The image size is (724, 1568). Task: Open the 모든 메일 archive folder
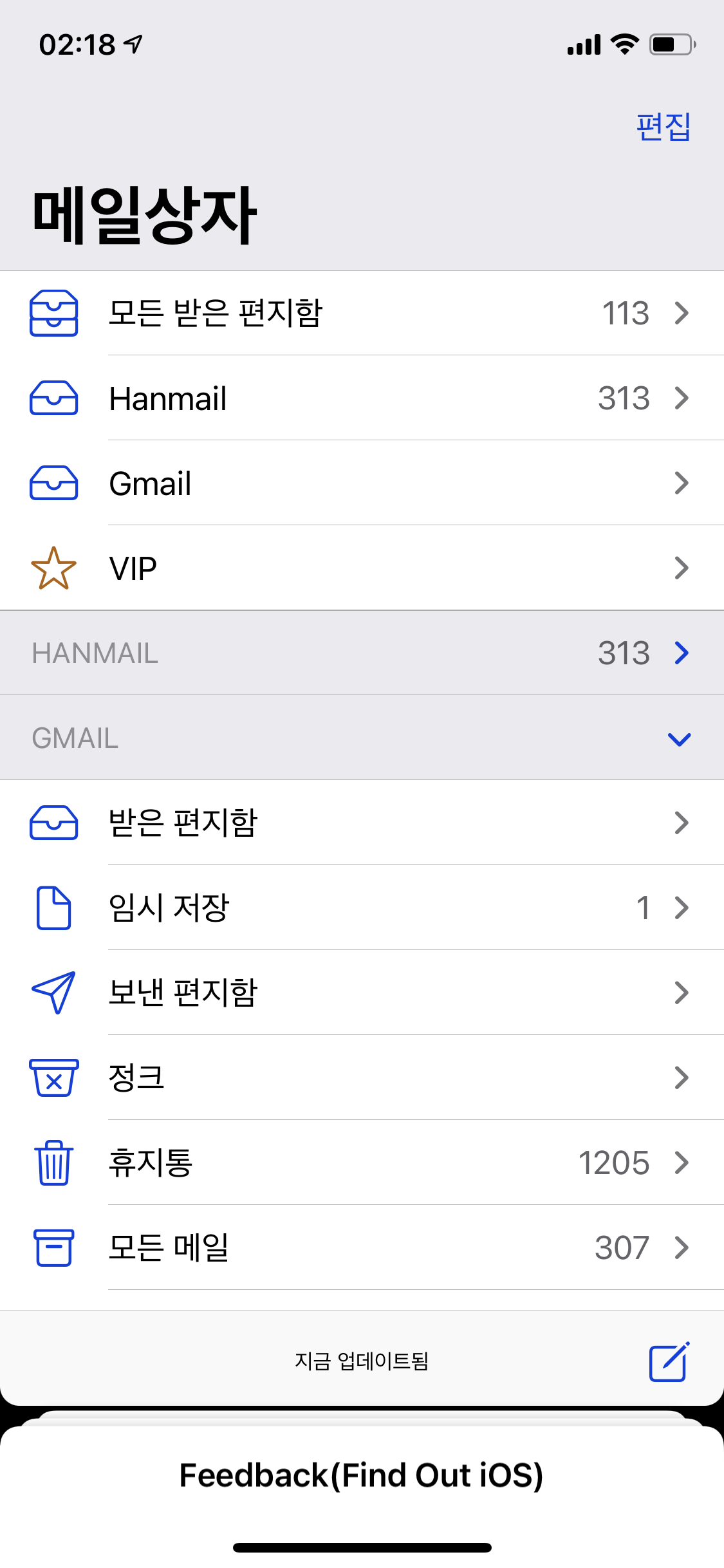click(362, 1247)
